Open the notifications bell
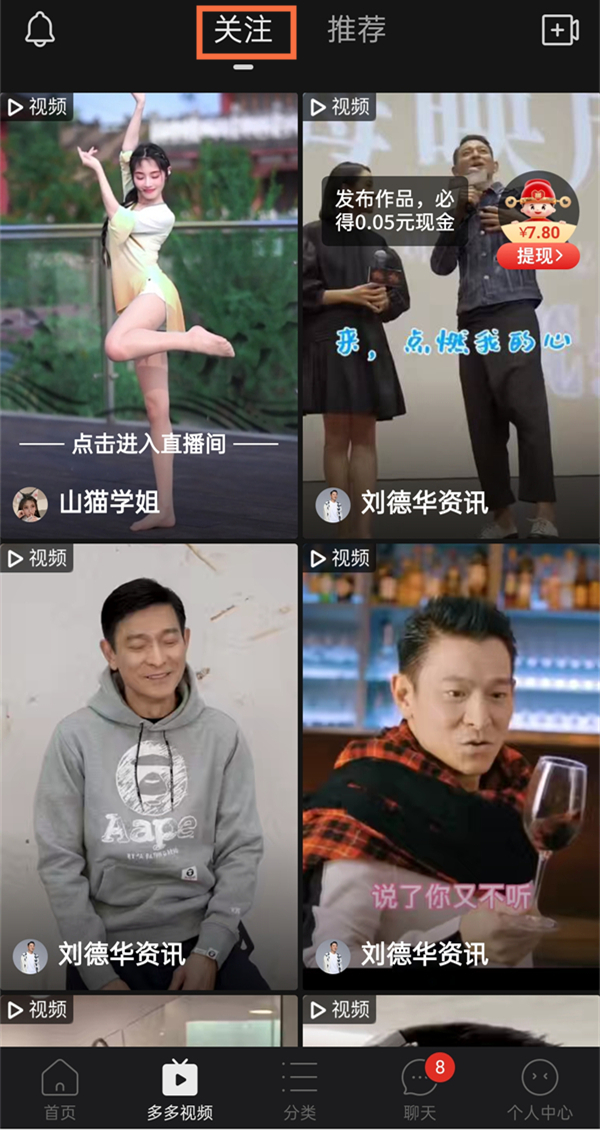 click(x=39, y=30)
